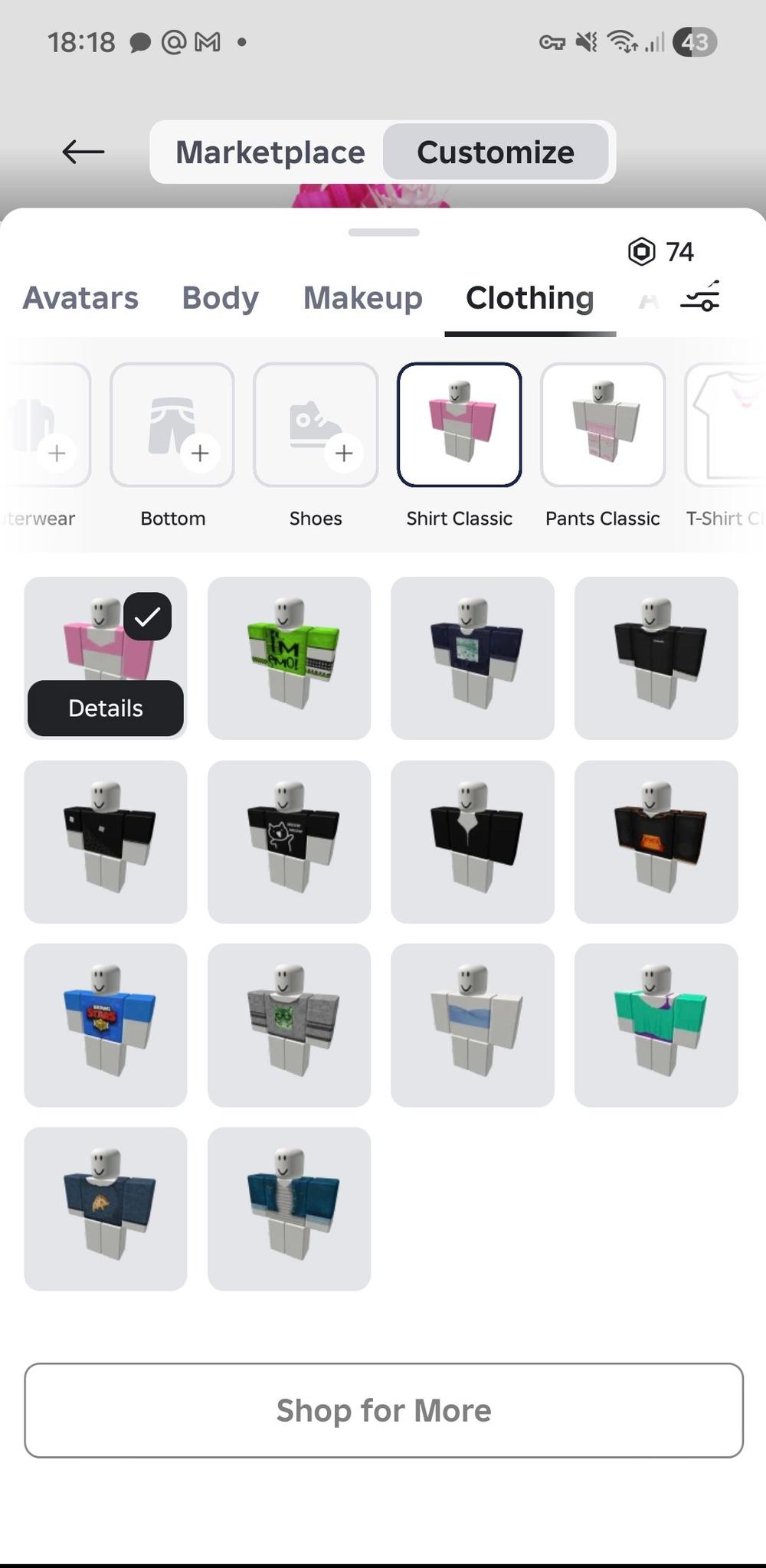
Task: Select the Makeup tab
Action: (x=362, y=298)
